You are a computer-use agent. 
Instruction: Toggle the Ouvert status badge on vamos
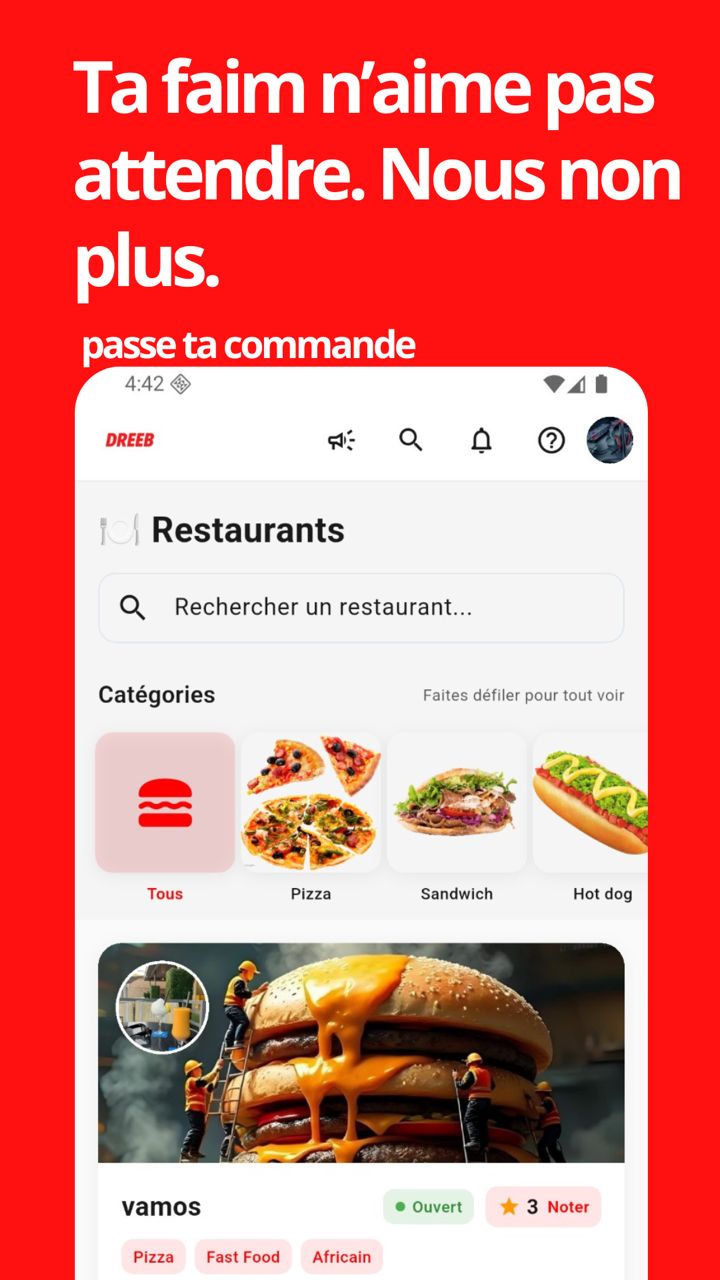428,1207
